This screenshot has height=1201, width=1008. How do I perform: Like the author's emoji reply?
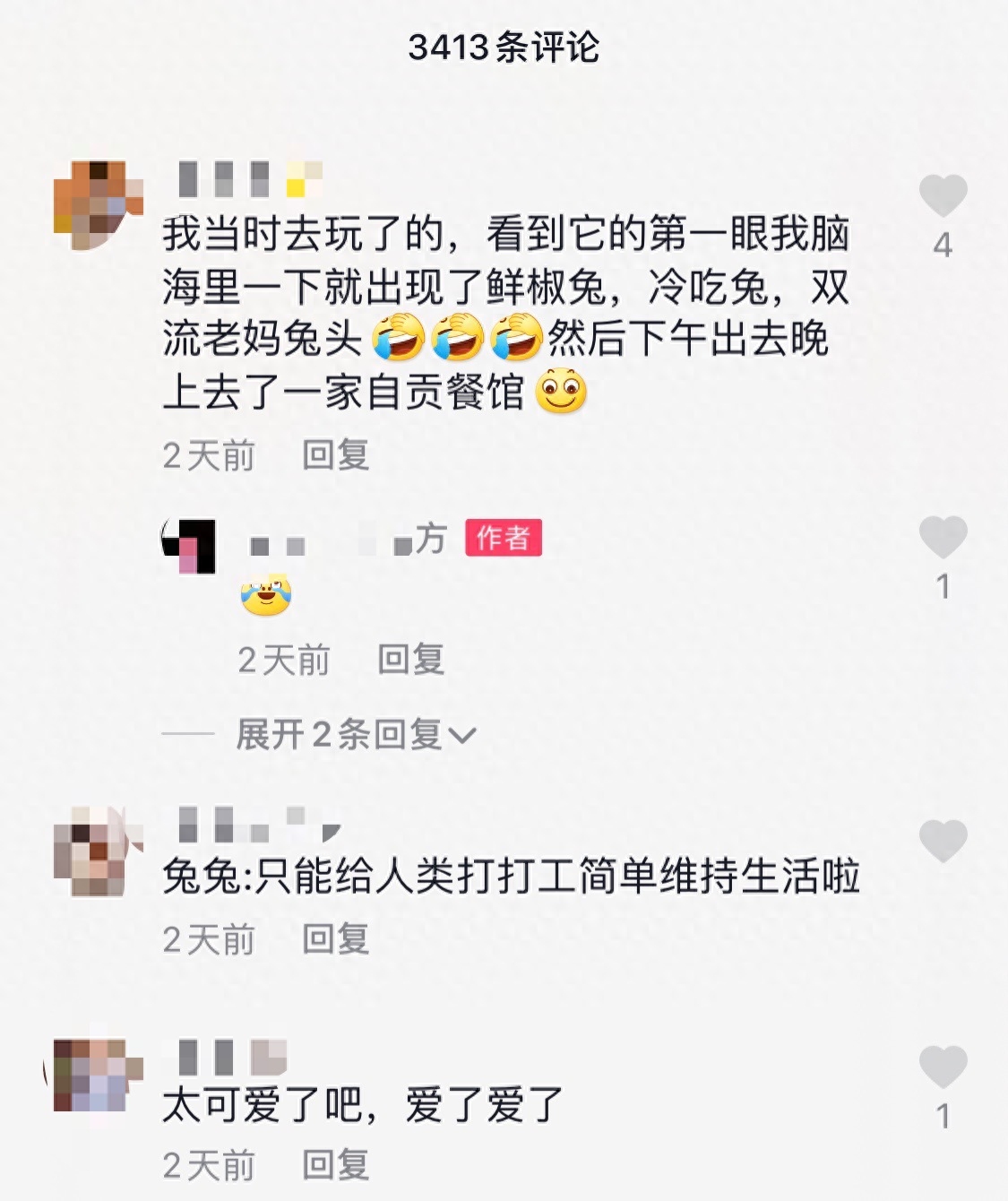(943, 538)
